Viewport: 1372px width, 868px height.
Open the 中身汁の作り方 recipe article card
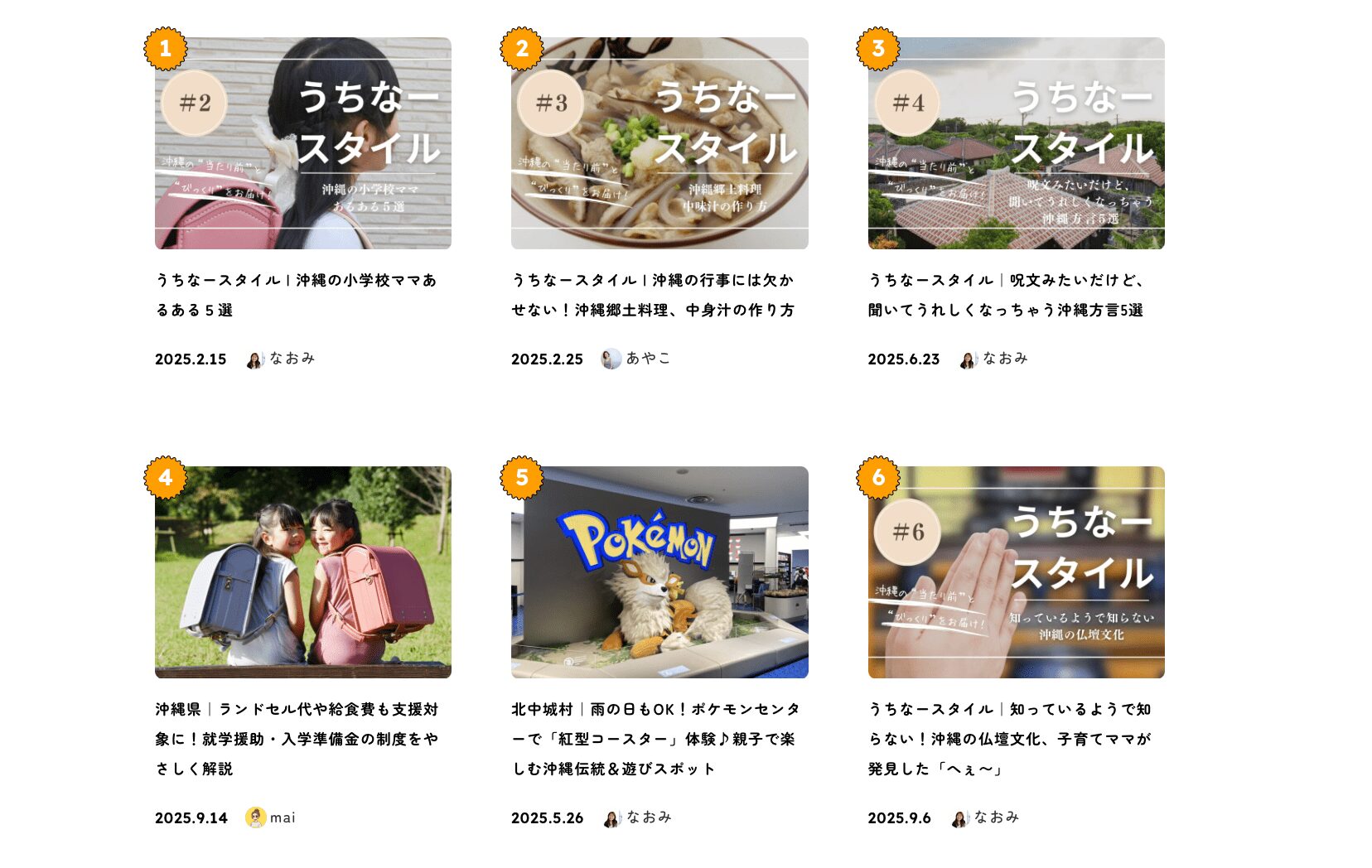[x=659, y=143]
